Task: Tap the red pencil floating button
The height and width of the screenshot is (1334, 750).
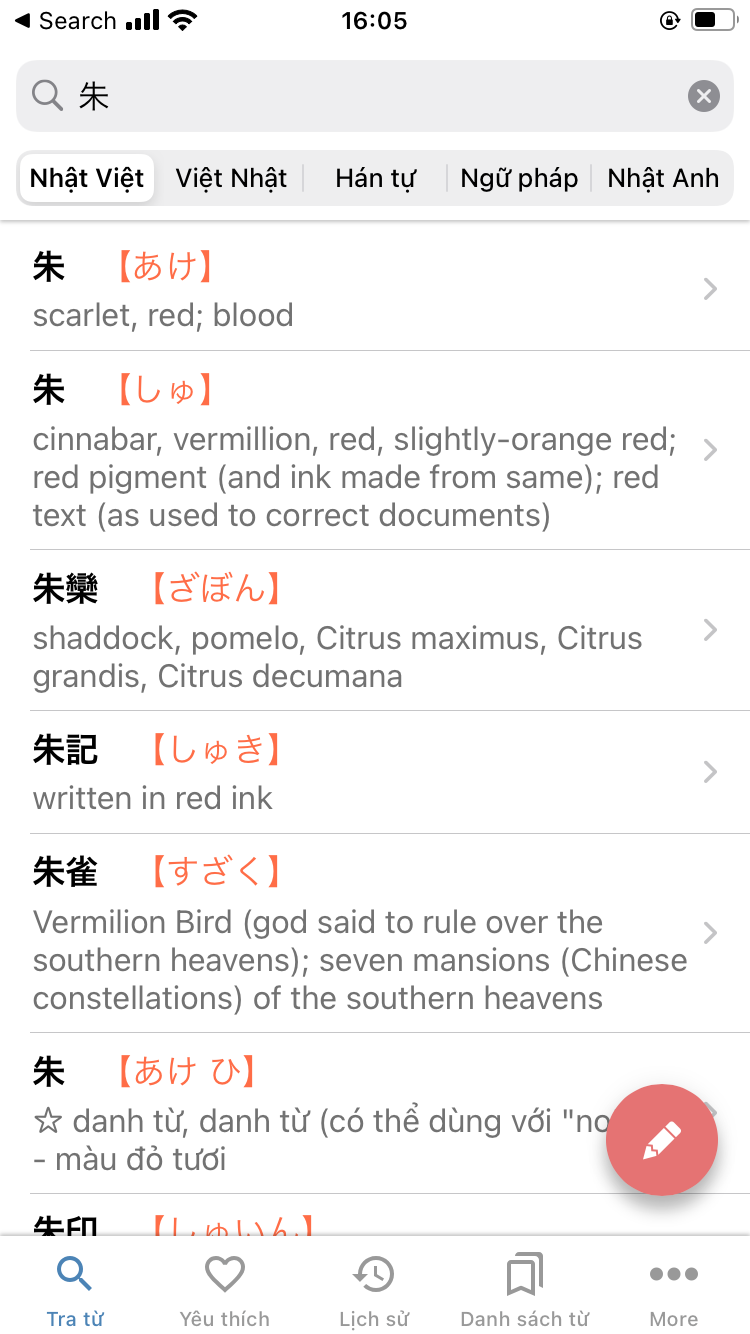Action: coord(662,1140)
